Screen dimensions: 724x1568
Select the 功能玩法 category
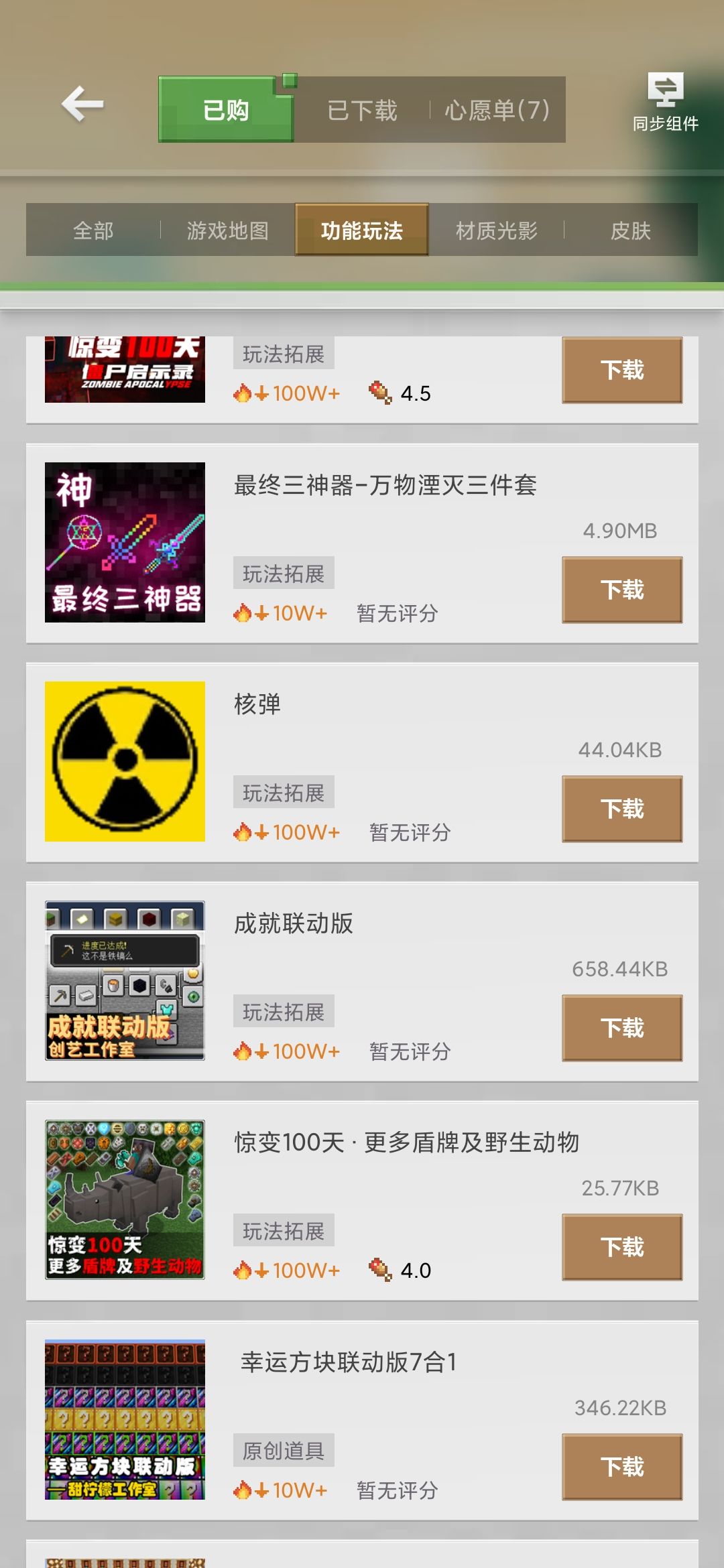click(361, 231)
